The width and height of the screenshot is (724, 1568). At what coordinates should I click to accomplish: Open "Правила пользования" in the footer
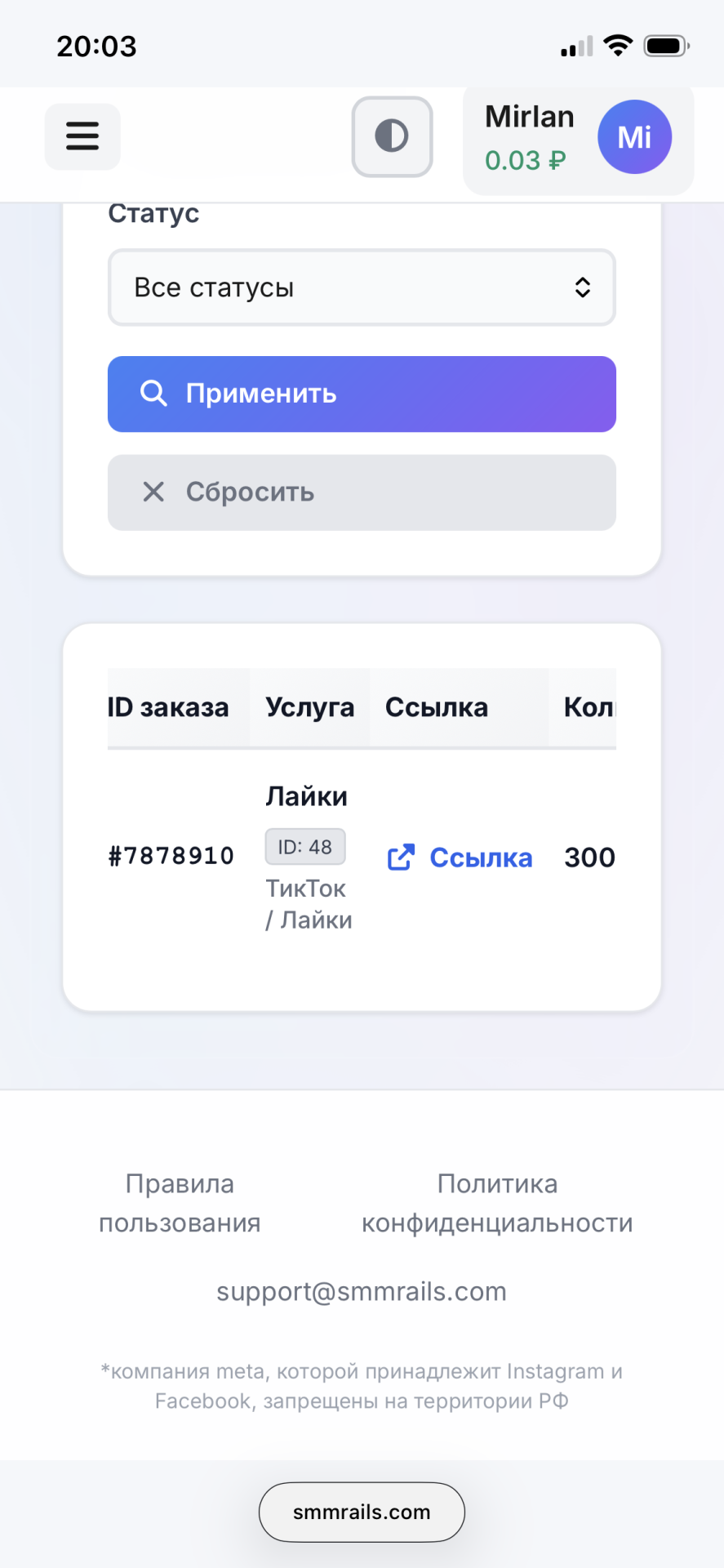click(x=180, y=1203)
